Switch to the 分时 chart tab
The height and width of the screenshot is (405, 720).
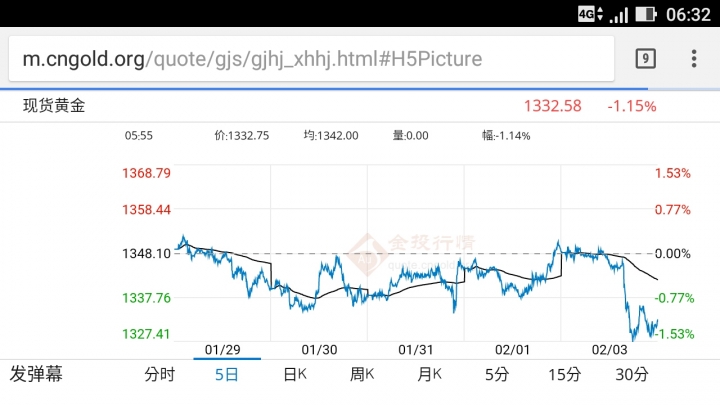159,375
